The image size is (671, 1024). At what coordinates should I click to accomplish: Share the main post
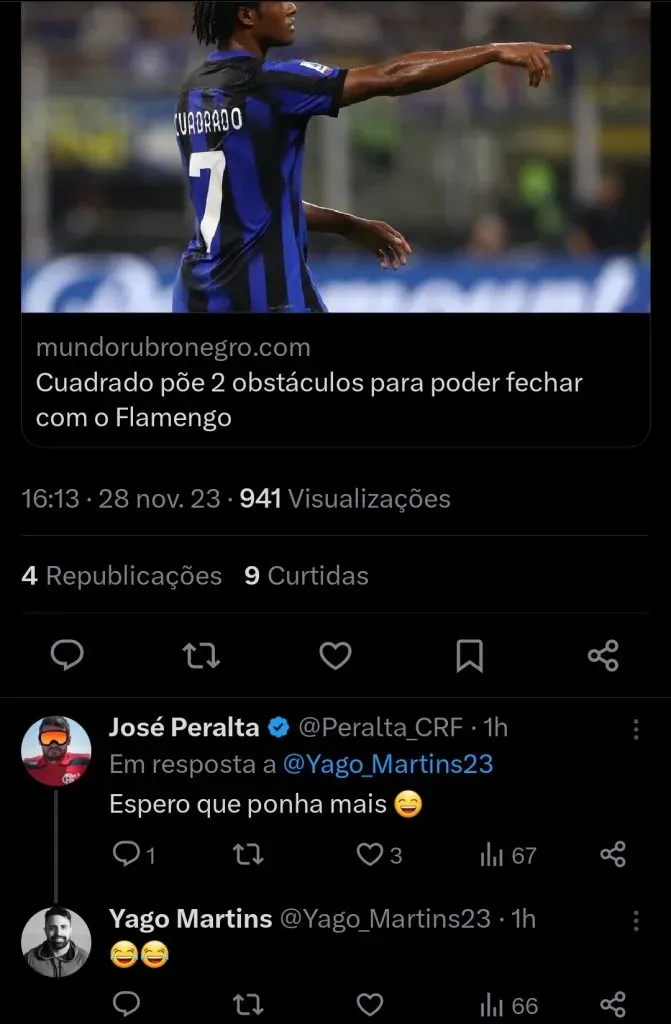pos(603,656)
